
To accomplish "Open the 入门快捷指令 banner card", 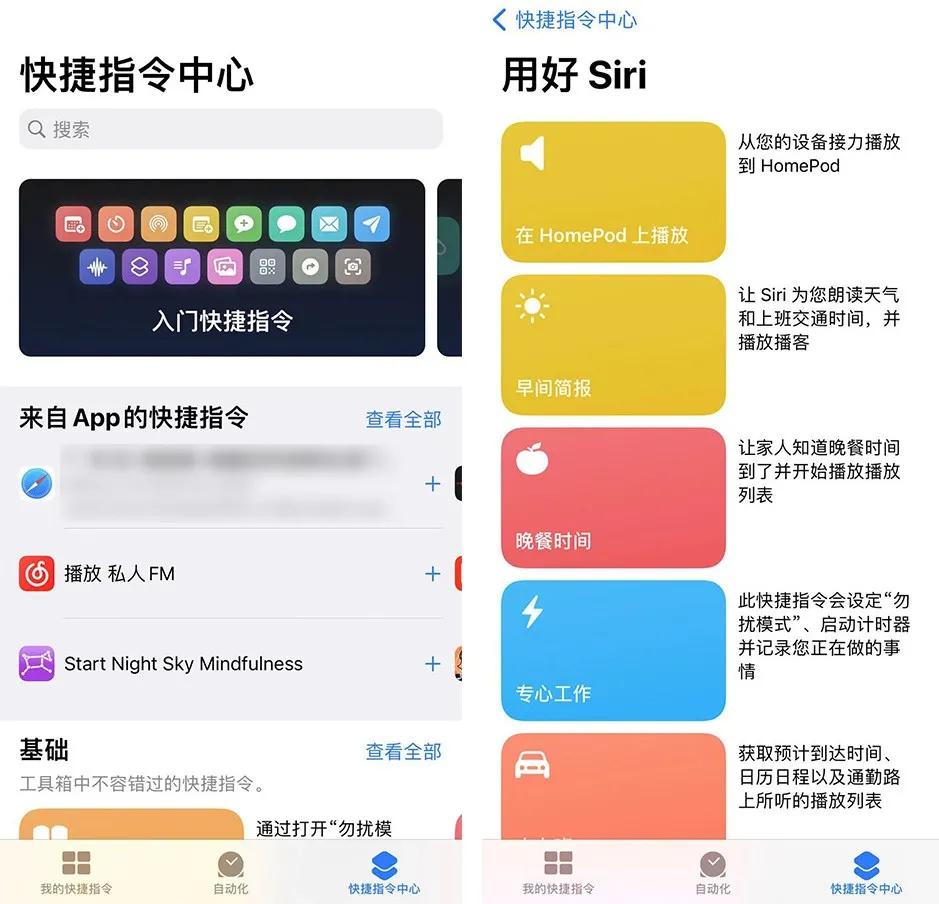I will pos(222,268).
